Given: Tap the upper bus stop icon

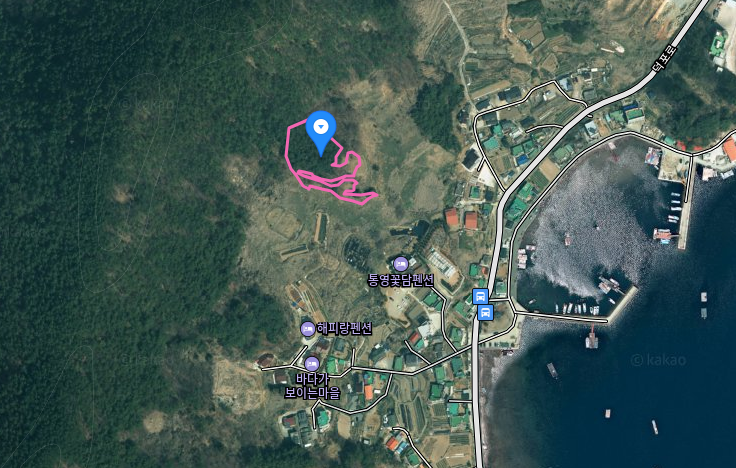Looking at the screenshot, I should tap(480, 297).
